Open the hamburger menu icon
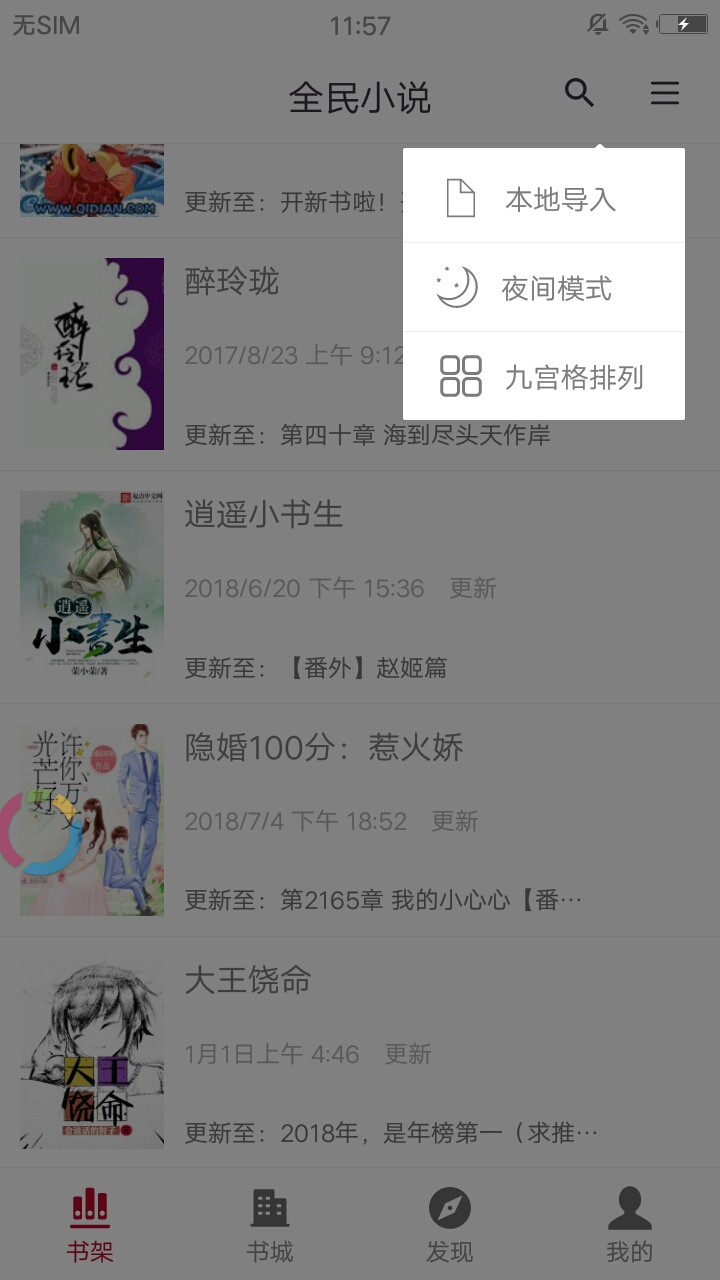The image size is (720, 1280). tap(663, 93)
